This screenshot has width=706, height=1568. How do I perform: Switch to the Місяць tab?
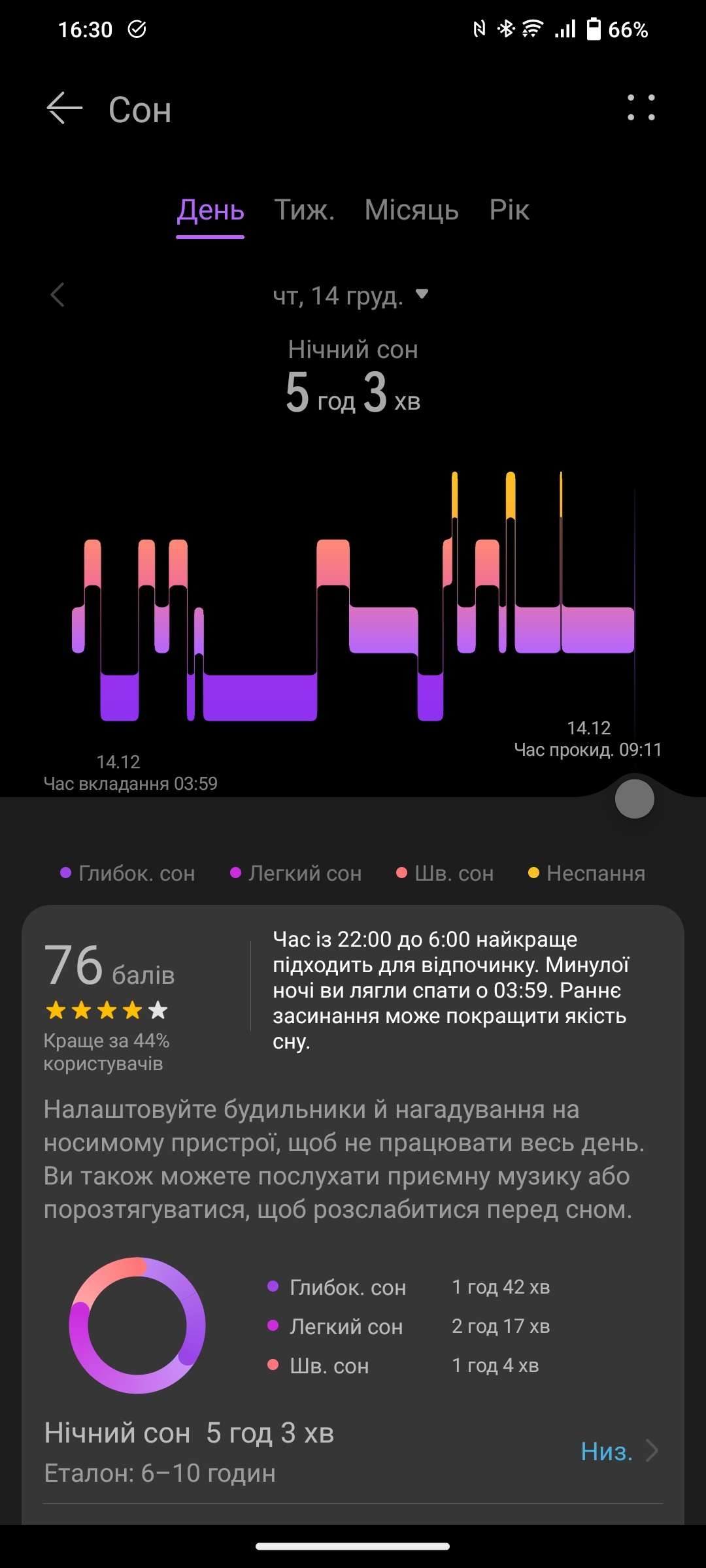click(411, 210)
